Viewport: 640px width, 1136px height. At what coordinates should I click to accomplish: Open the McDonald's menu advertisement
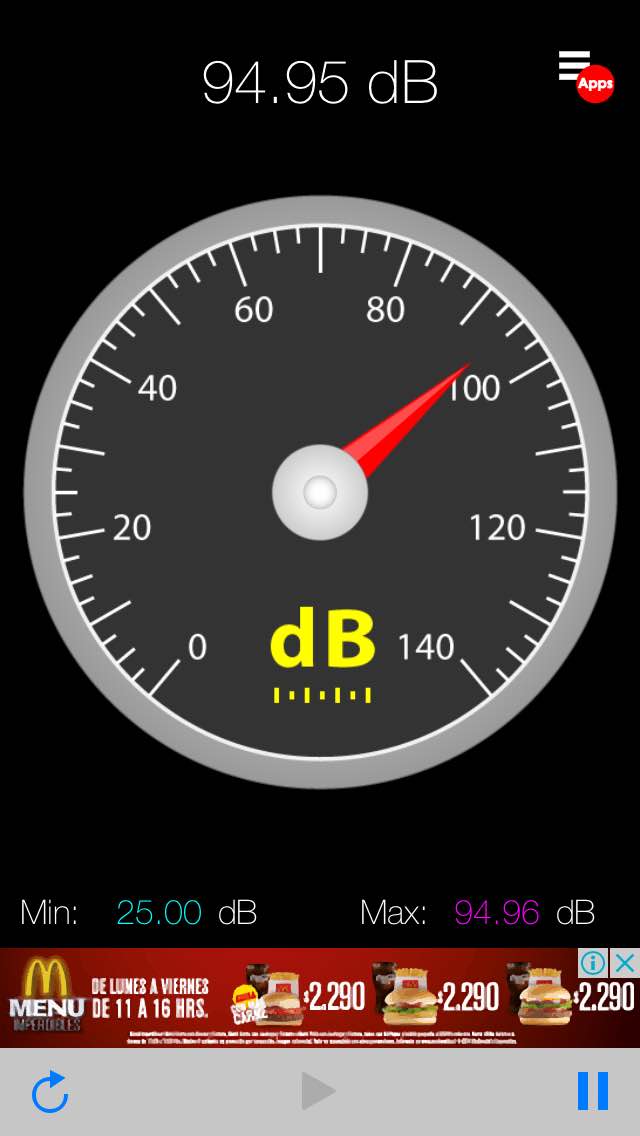[300, 1000]
